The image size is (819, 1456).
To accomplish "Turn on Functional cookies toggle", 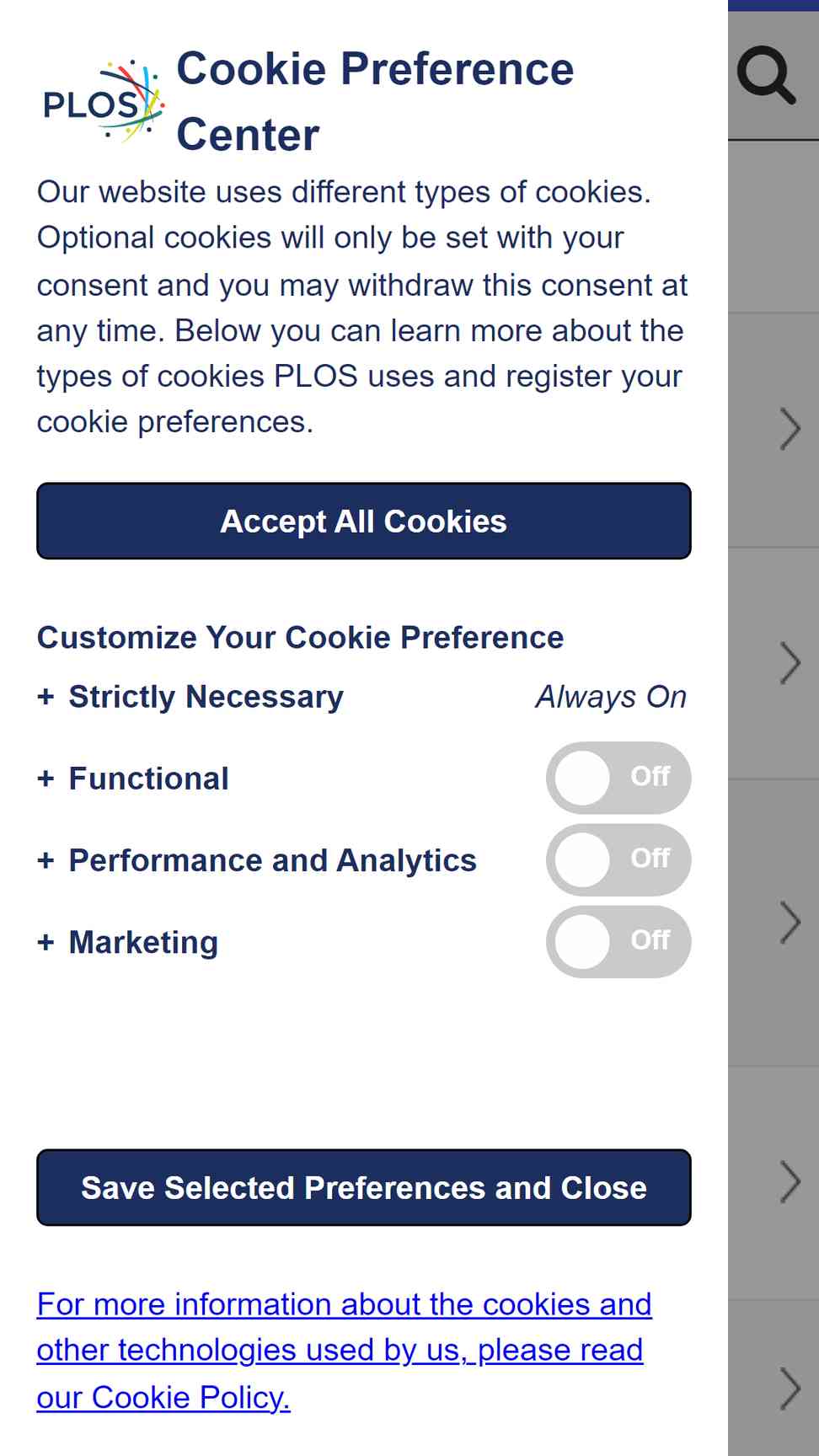I will tap(618, 777).
